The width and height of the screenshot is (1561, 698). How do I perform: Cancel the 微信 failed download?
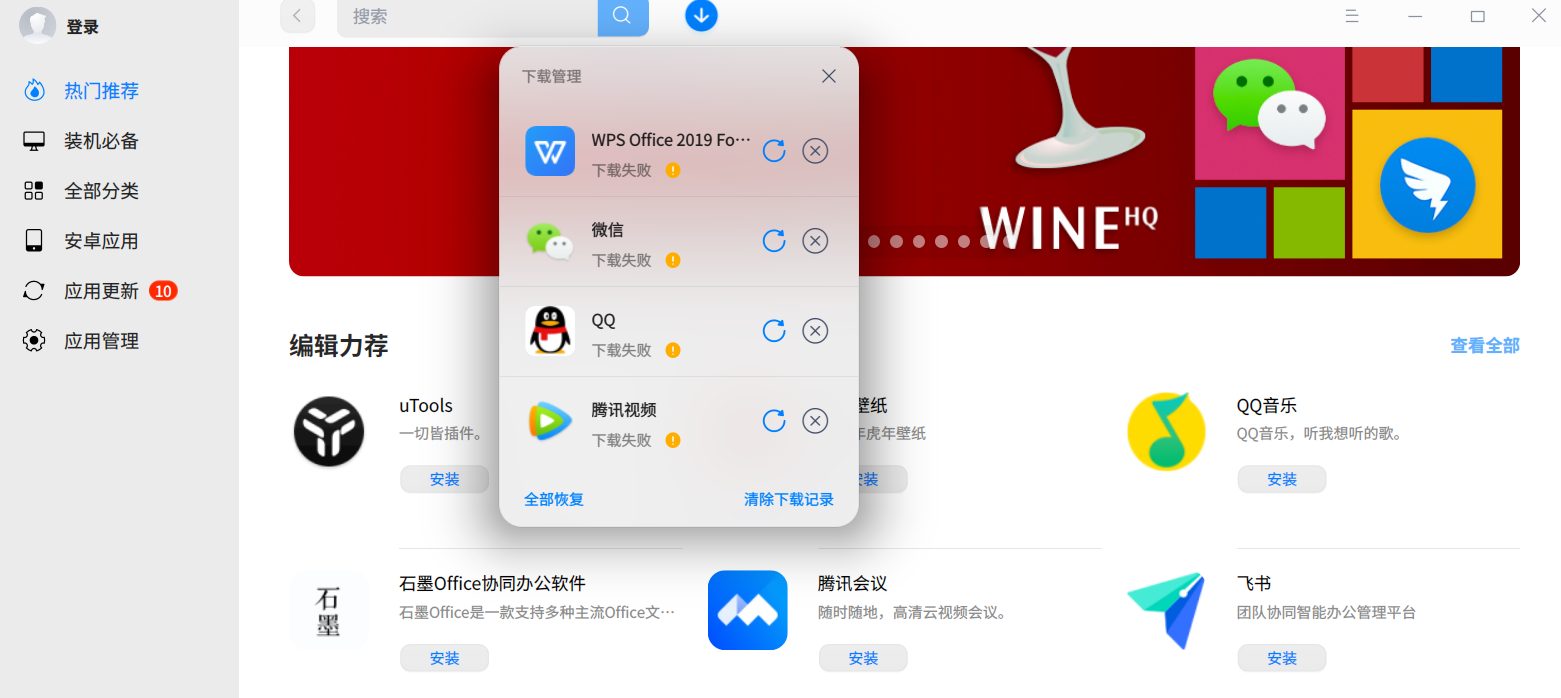[815, 241]
